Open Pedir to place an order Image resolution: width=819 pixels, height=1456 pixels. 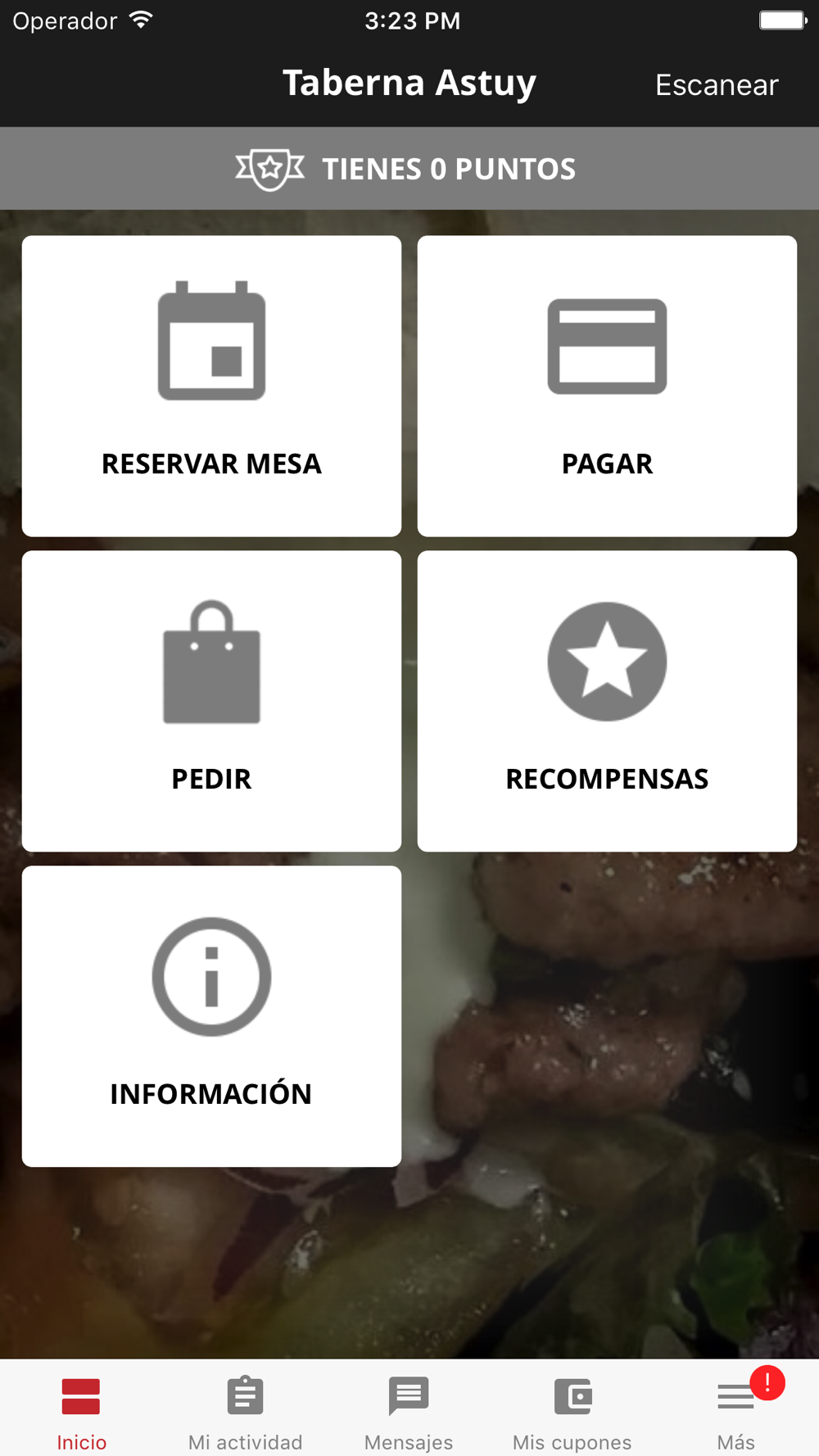click(211, 701)
